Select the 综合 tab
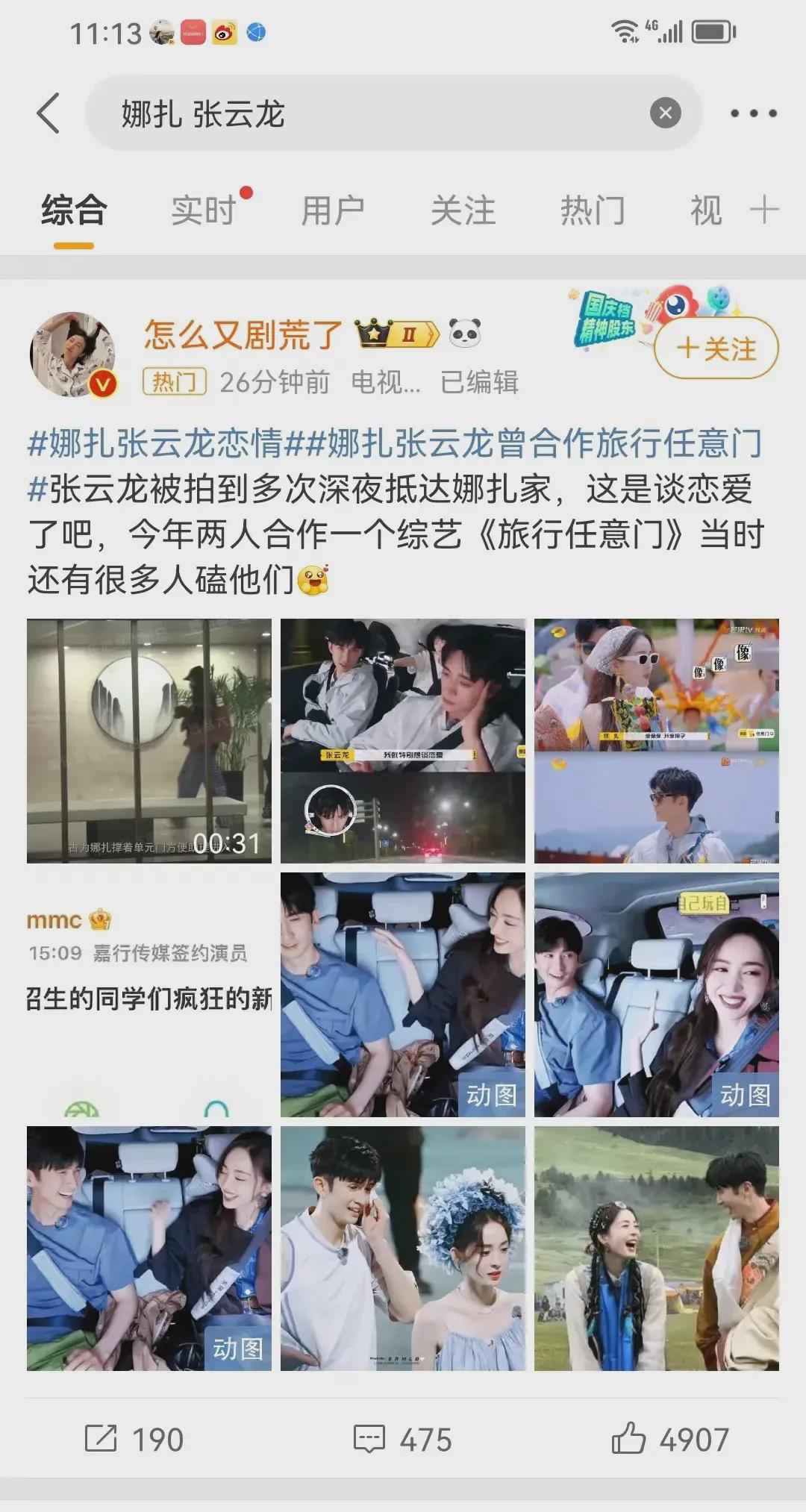 point(74,210)
